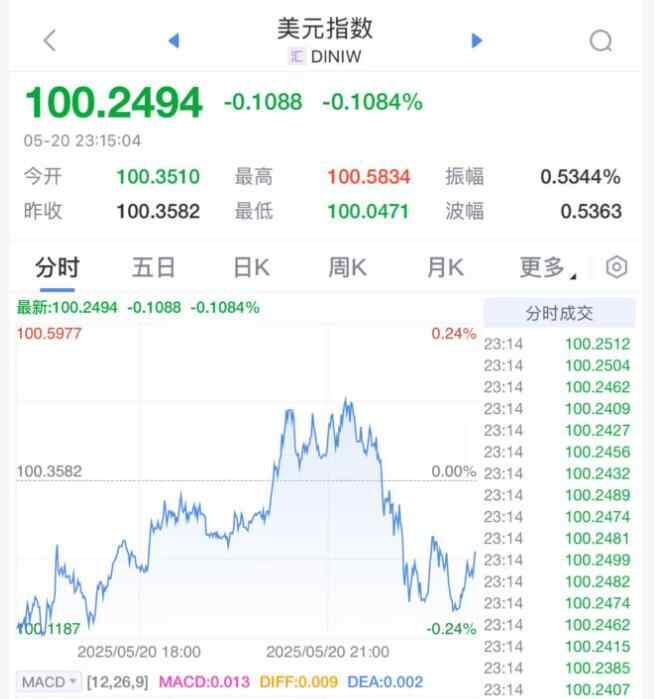
Task: Open the MACD indicator dropdown
Action: point(50,682)
